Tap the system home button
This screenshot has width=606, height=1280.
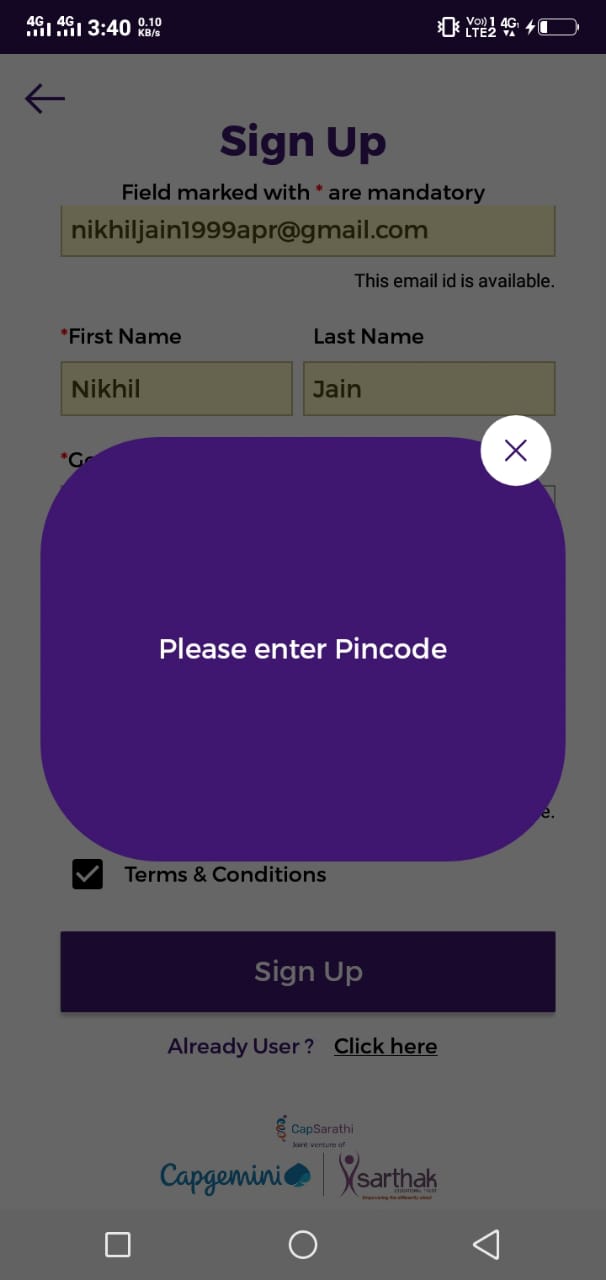pos(303,1244)
